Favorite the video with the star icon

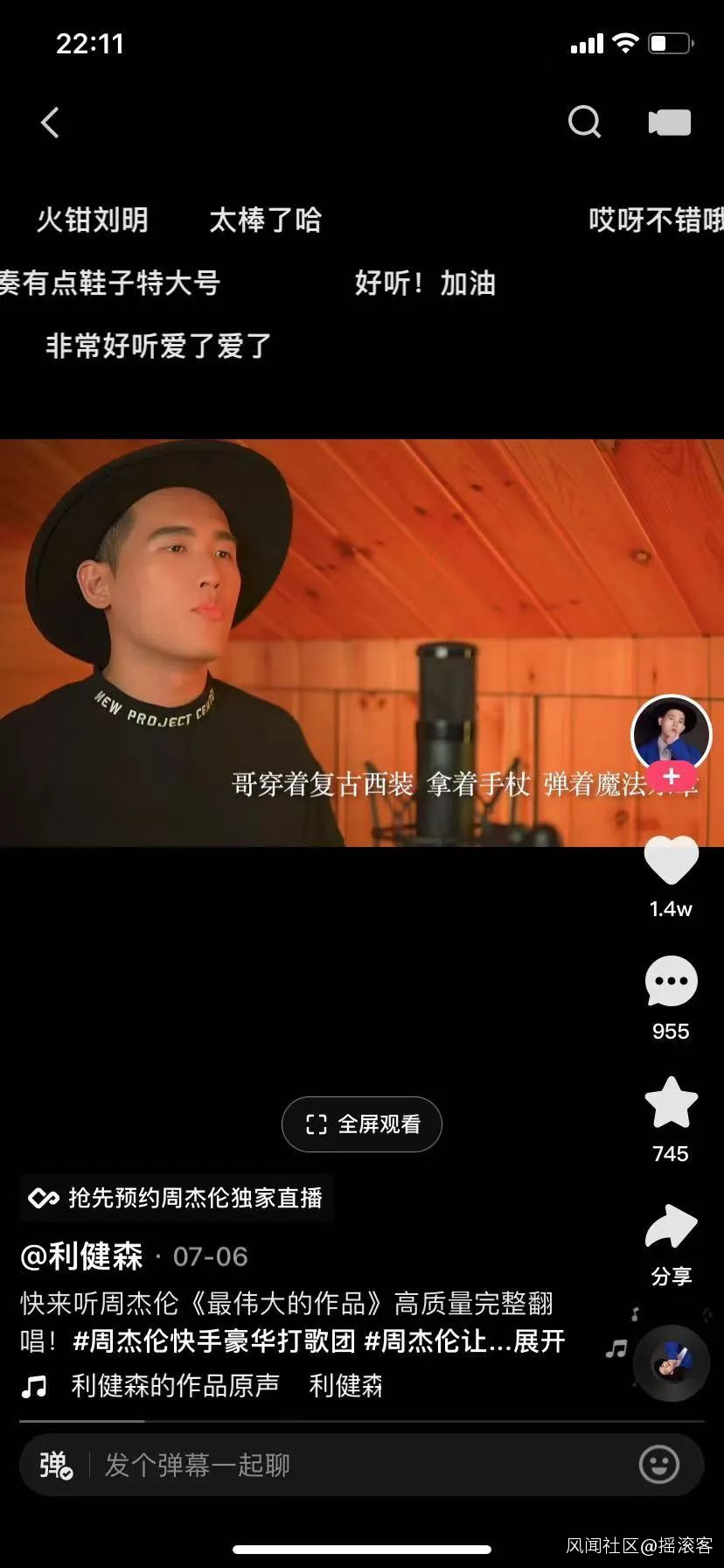(671, 1103)
